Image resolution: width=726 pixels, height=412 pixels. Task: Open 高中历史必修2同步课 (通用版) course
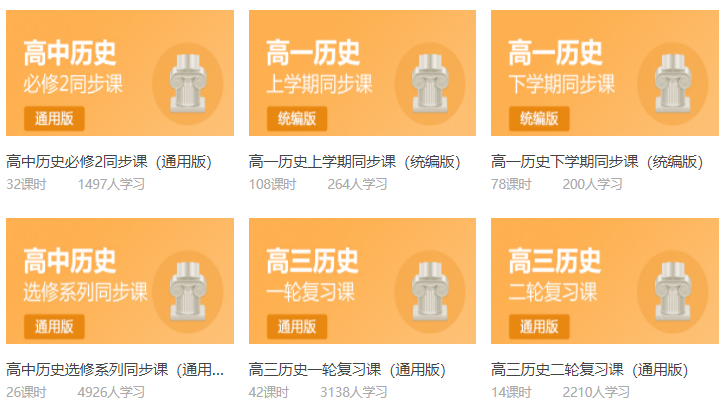point(120,73)
